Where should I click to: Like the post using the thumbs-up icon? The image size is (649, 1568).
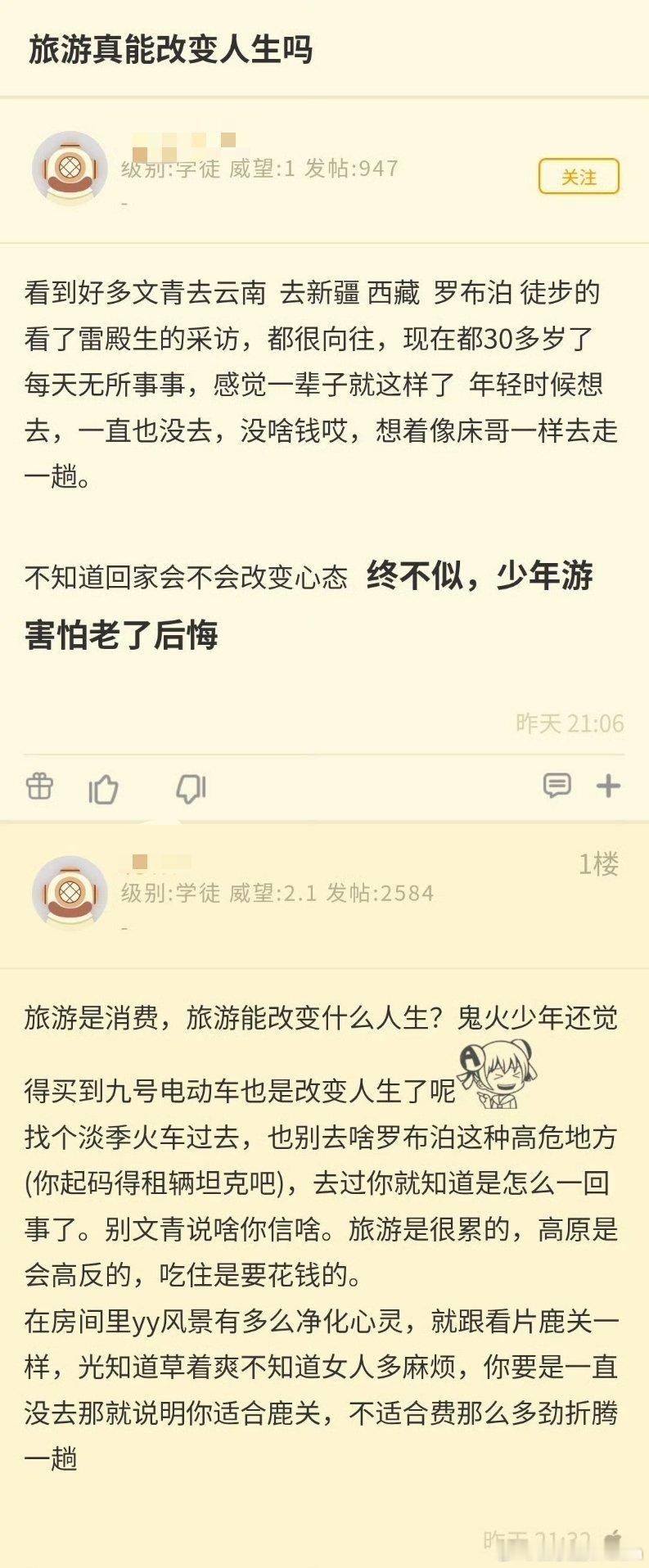(x=106, y=788)
